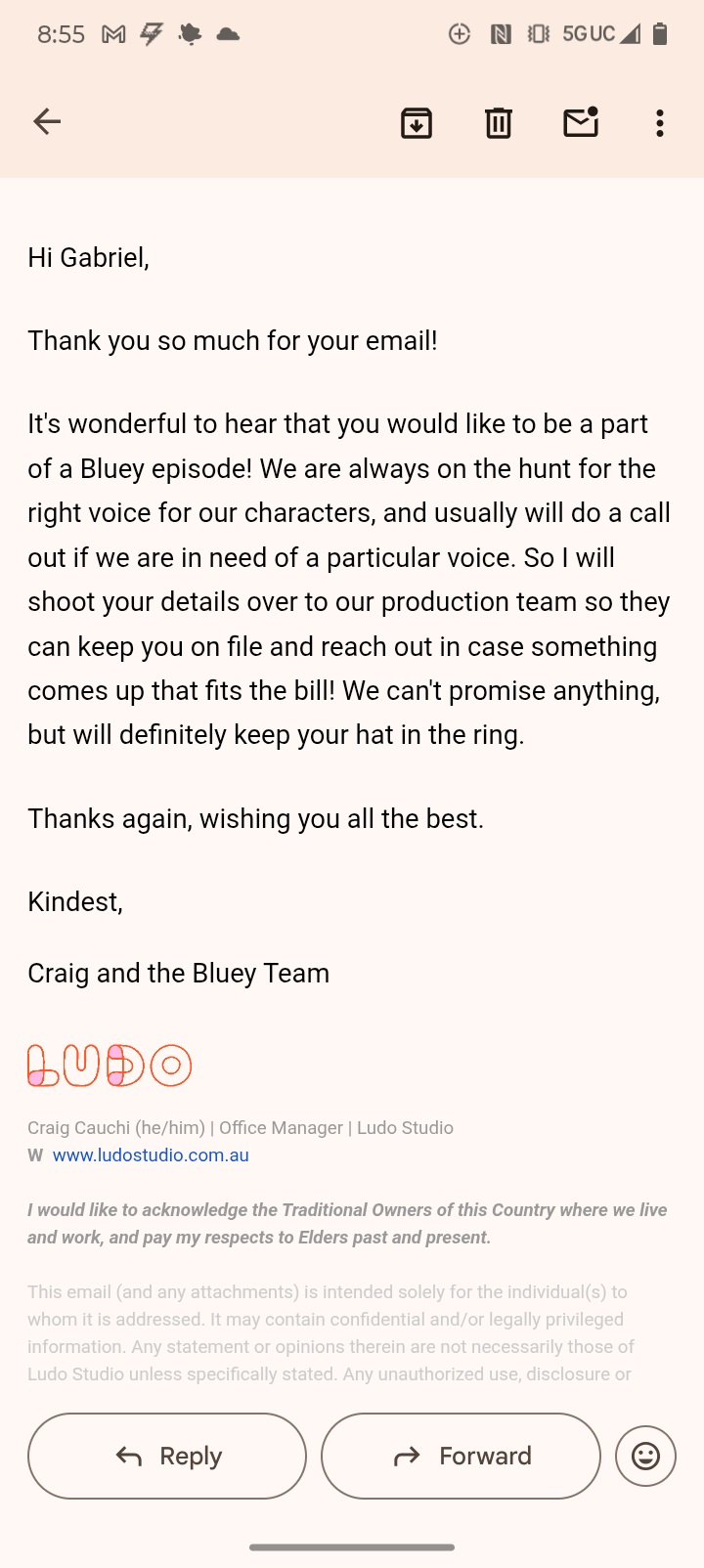
Task: Add an emoji reaction
Action: [645, 1456]
